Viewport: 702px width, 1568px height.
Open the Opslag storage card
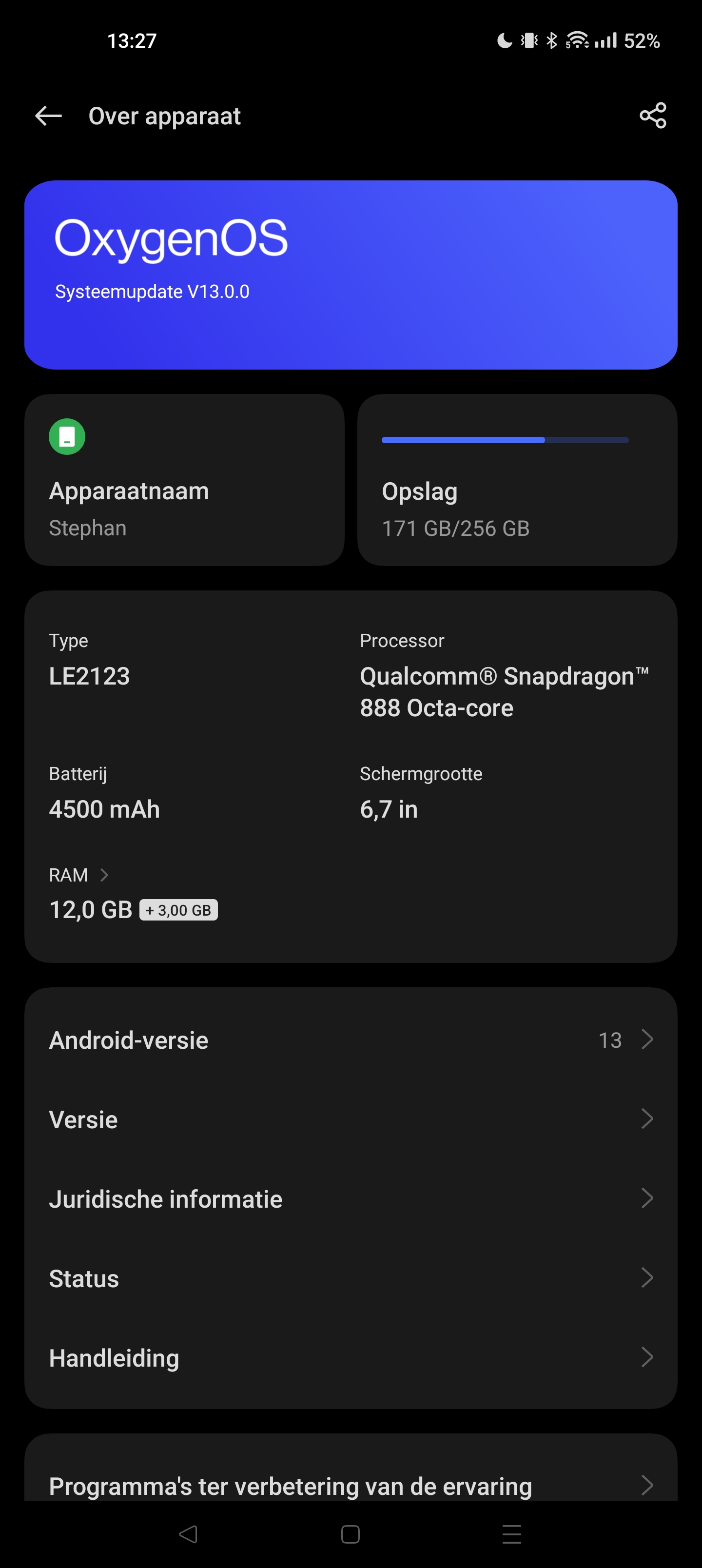pos(518,480)
